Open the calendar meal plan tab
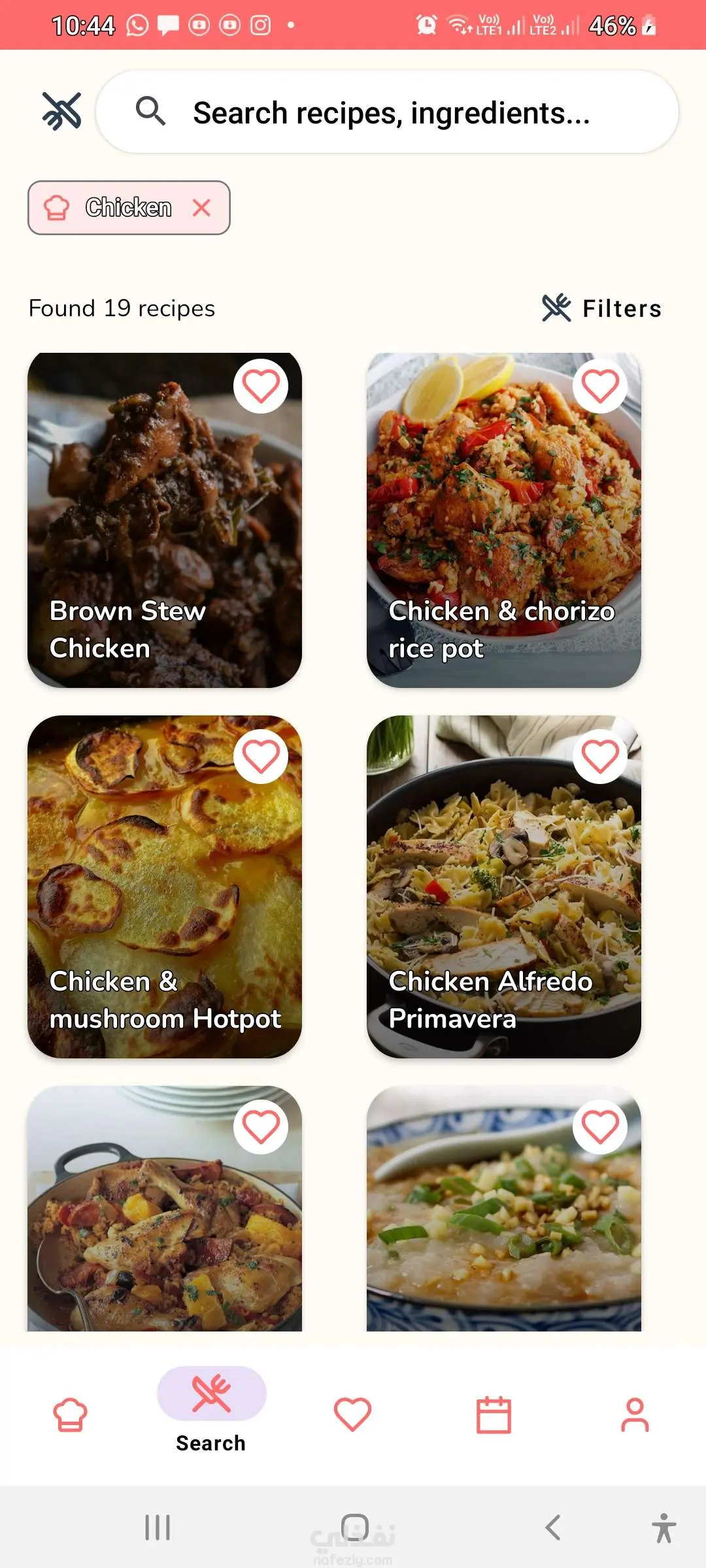The image size is (706, 1568). [x=494, y=1415]
